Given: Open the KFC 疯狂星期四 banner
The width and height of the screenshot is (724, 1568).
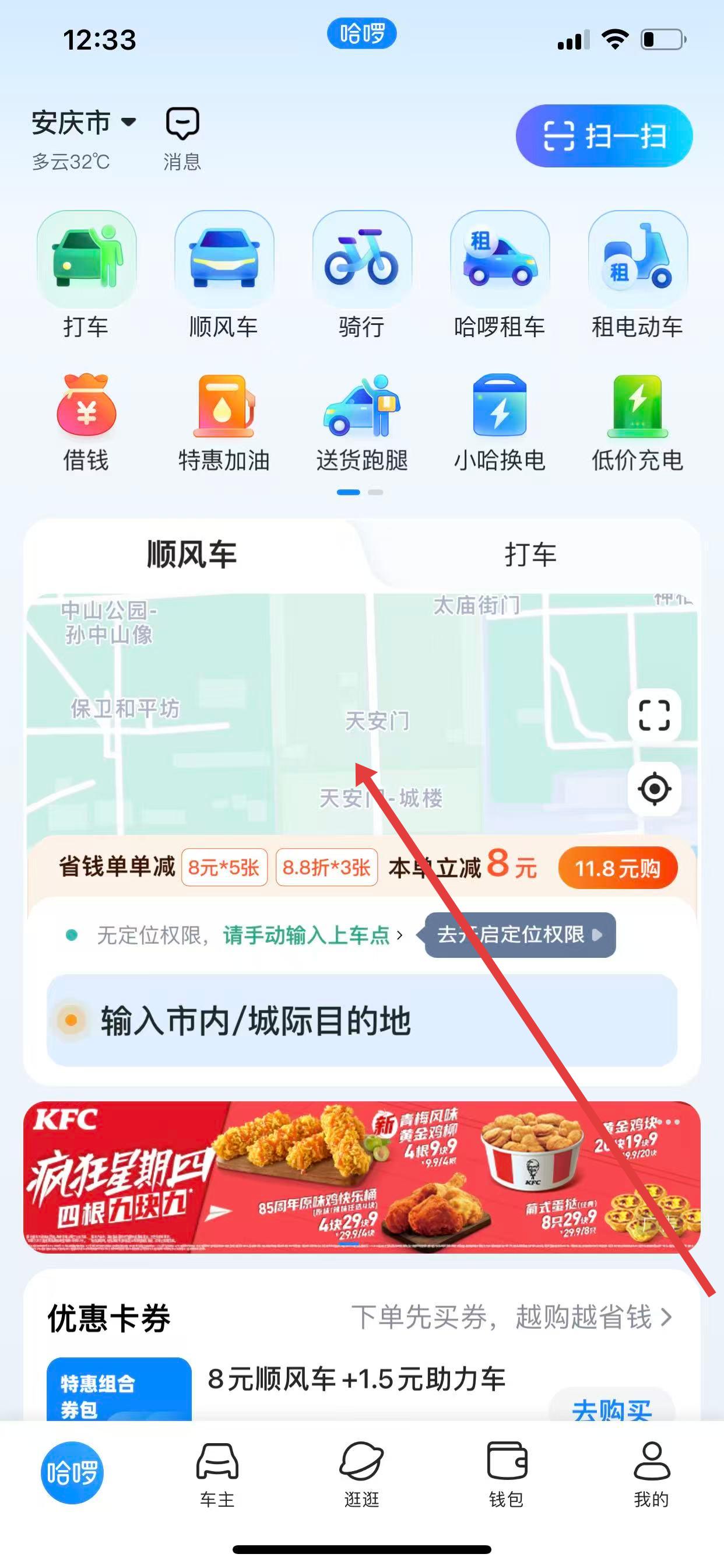Looking at the screenshot, I should pyautogui.click(x=361, y=1176).
